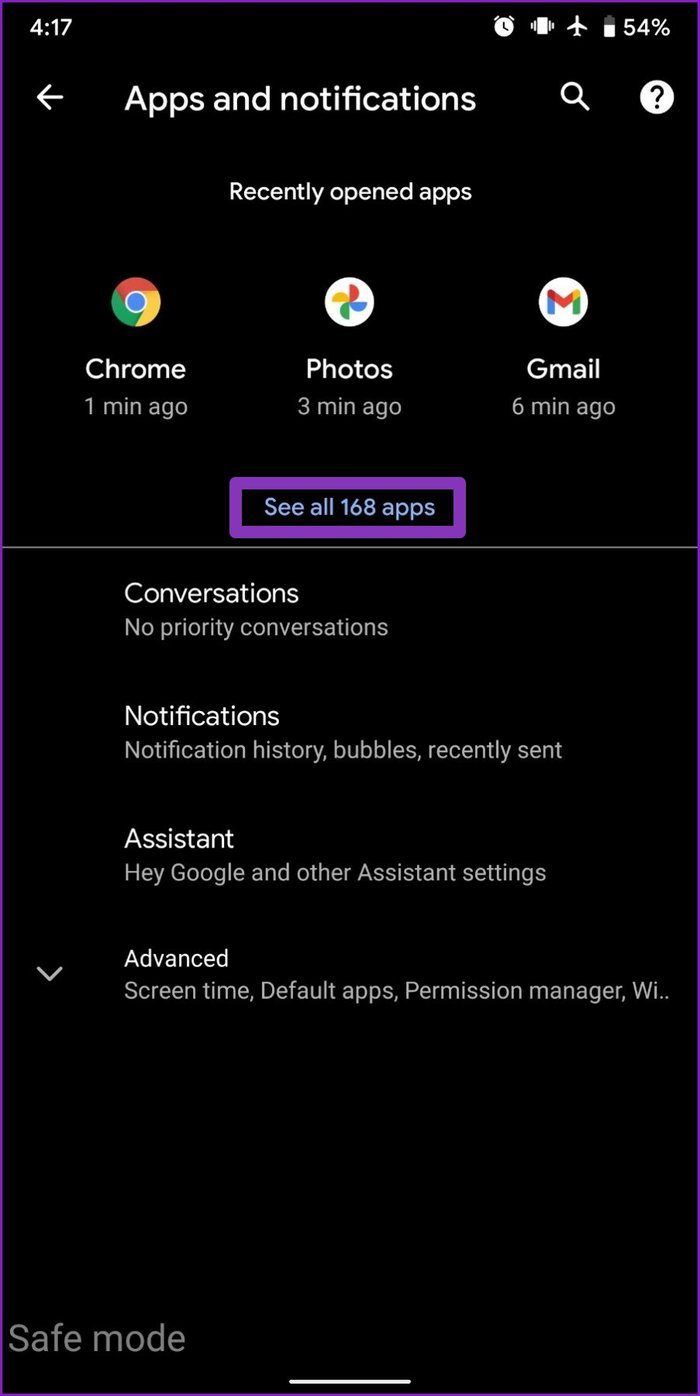Select Gmail from recently opened apps

tap(563, 347)
